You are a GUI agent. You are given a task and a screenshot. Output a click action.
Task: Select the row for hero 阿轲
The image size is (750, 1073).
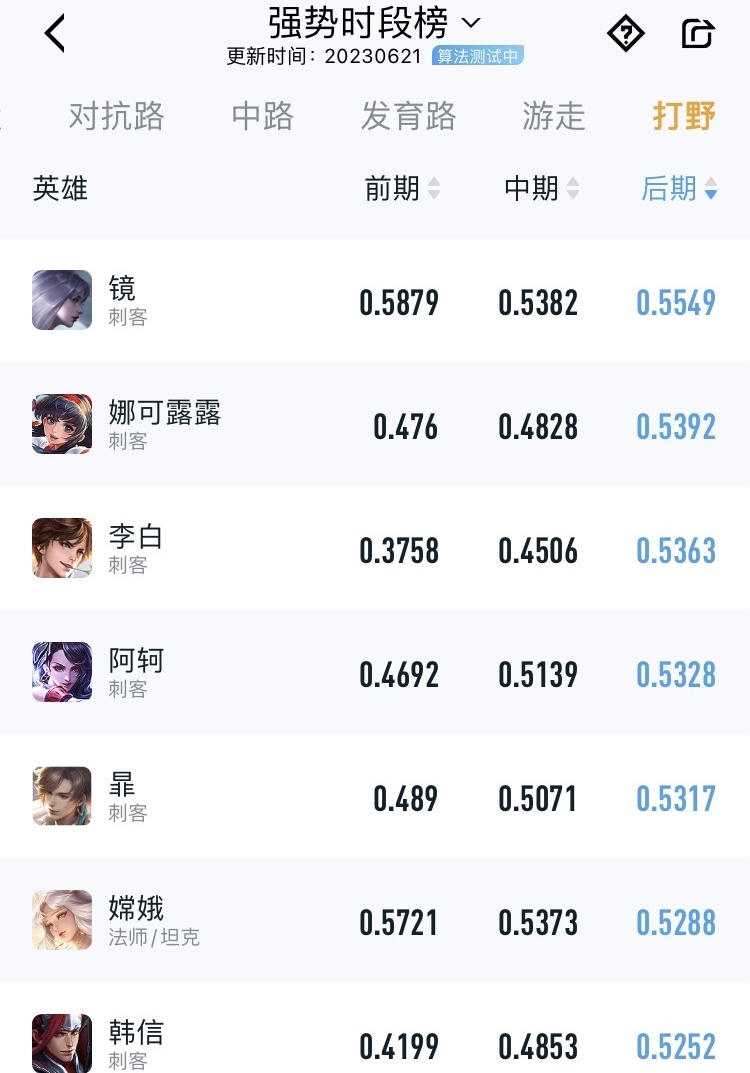coord(375,671)
